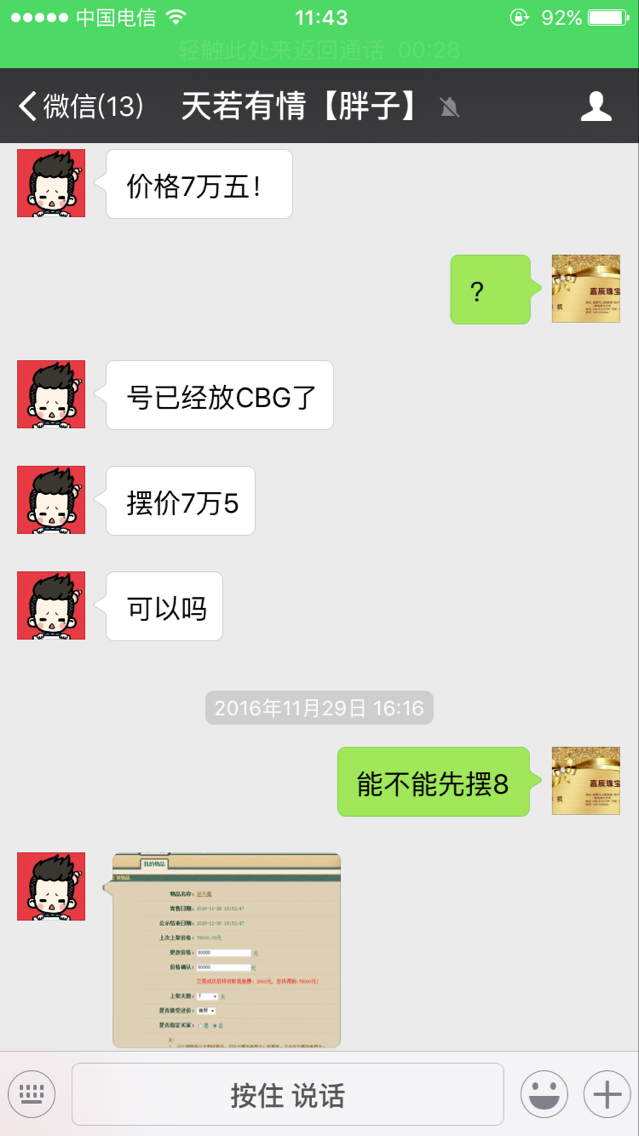This screenshot has width=639, height=1136.
Task: Go back to the 微信 chat list
Action: [80, 106]
